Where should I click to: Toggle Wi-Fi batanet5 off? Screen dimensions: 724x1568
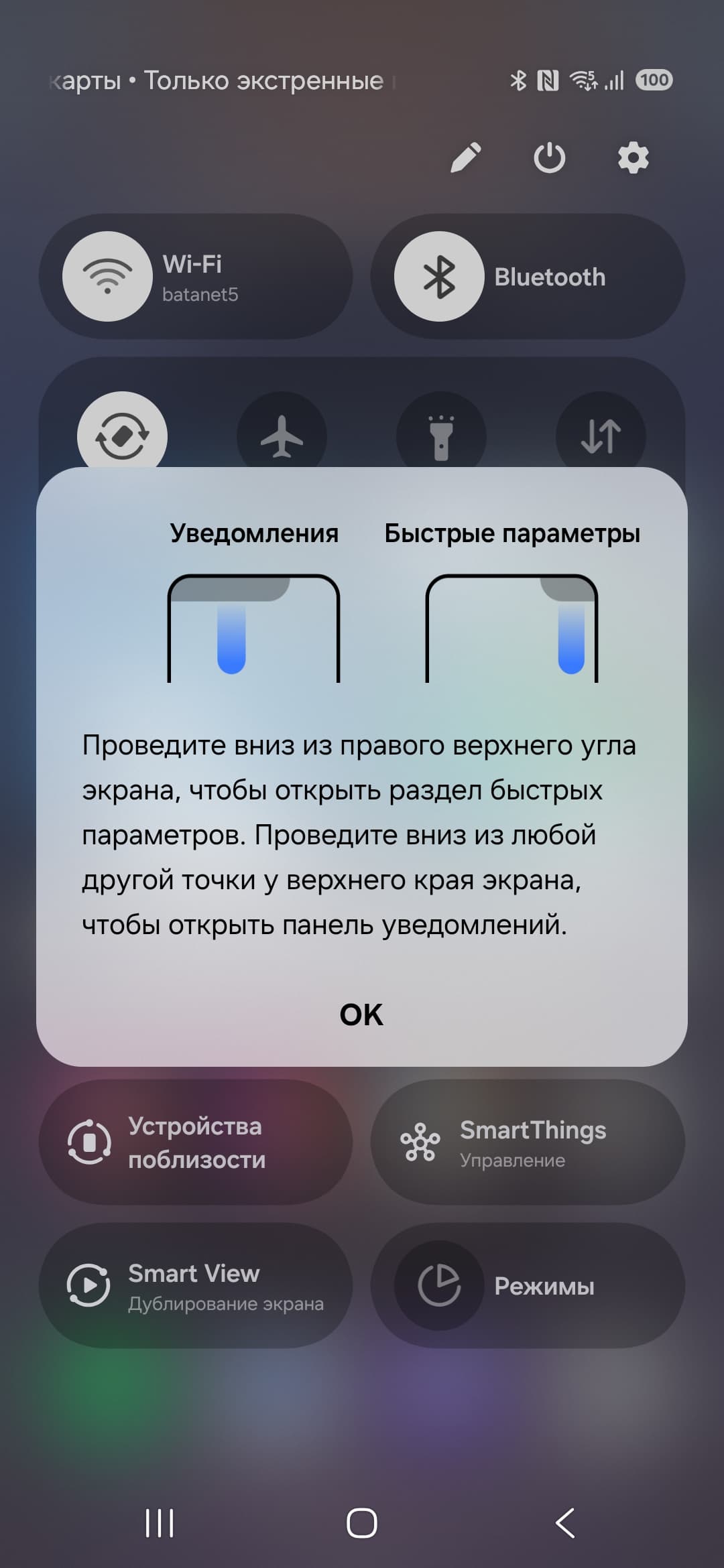click(x=107, y=276)
